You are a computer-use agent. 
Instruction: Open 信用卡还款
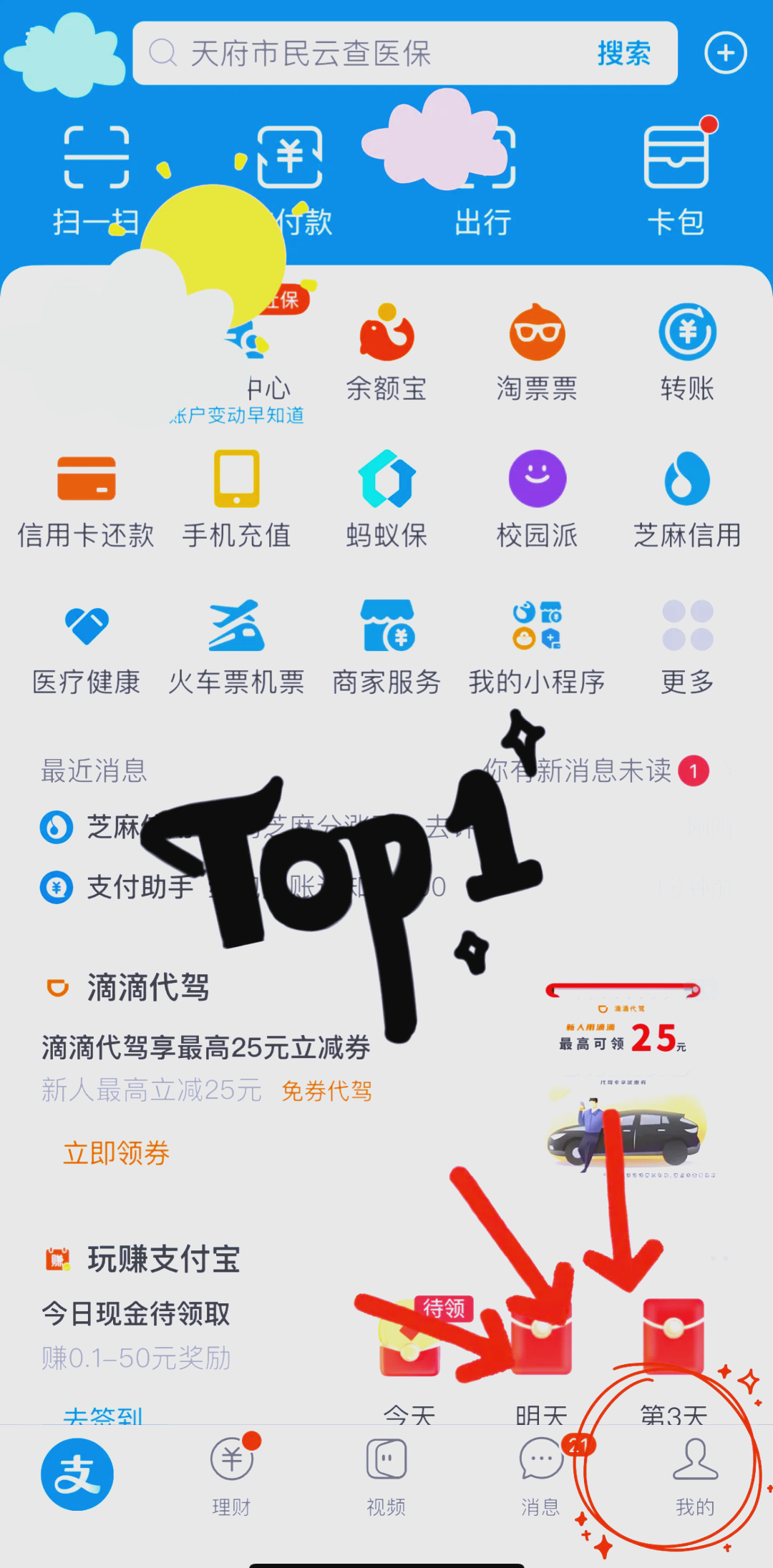[86, 499]
